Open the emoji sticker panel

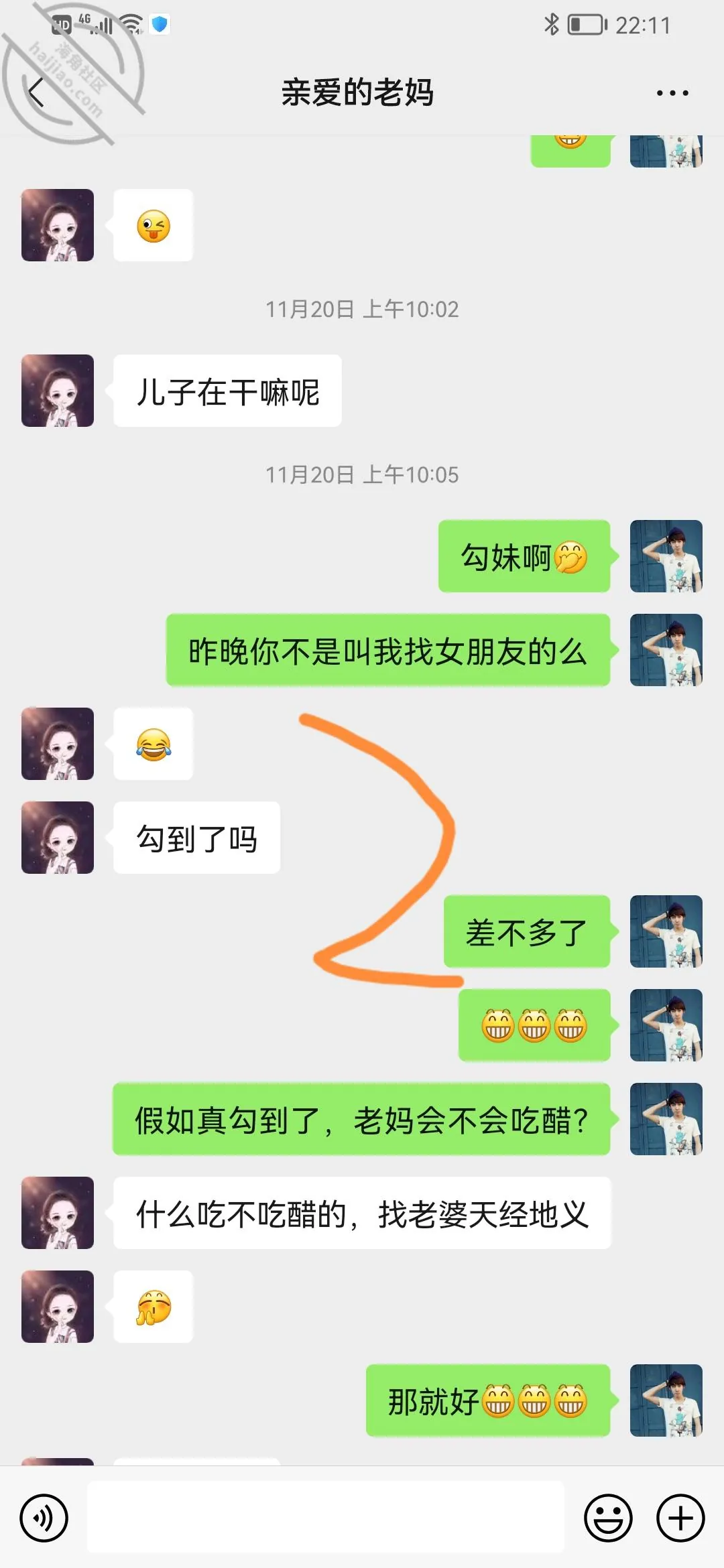coord(608,1518)
